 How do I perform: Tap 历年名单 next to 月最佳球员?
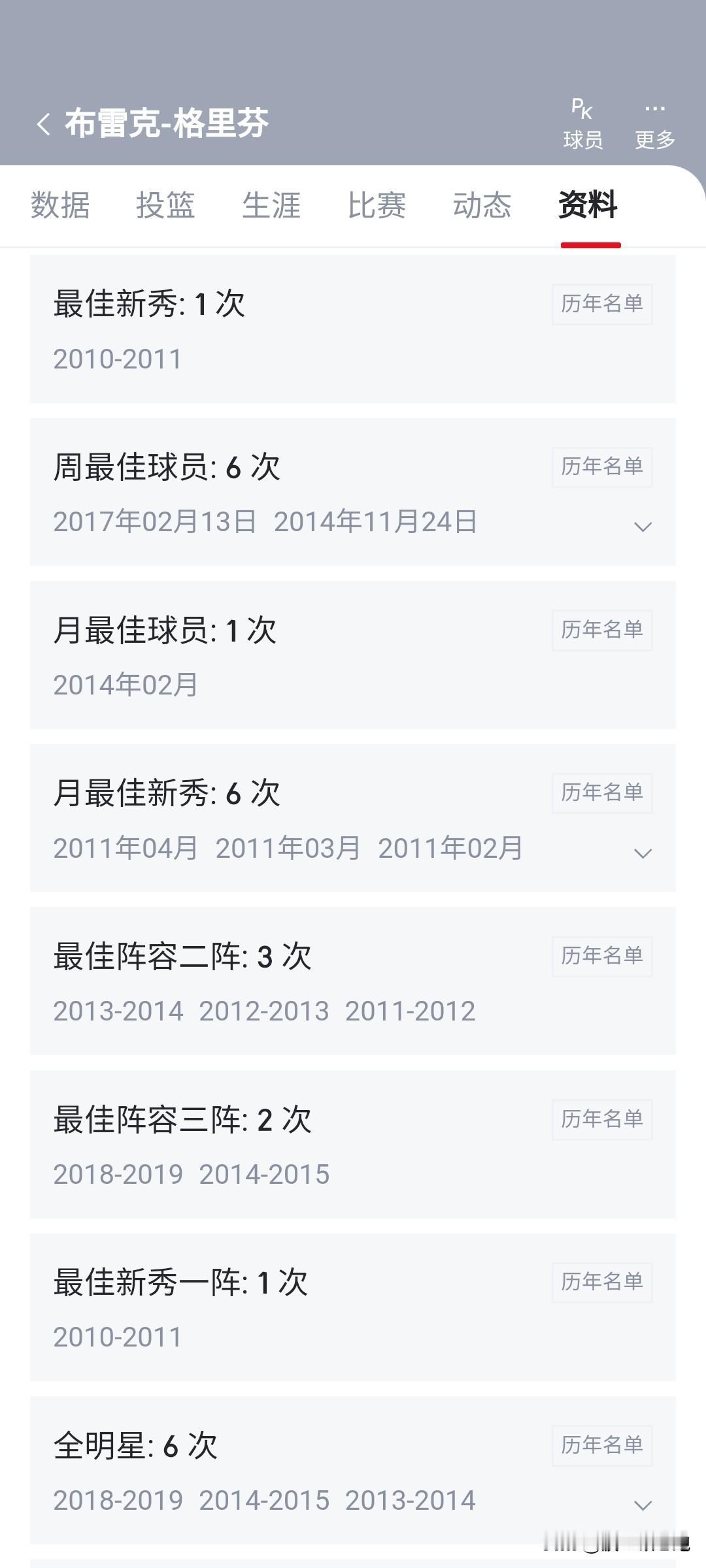tap(601, 630)
